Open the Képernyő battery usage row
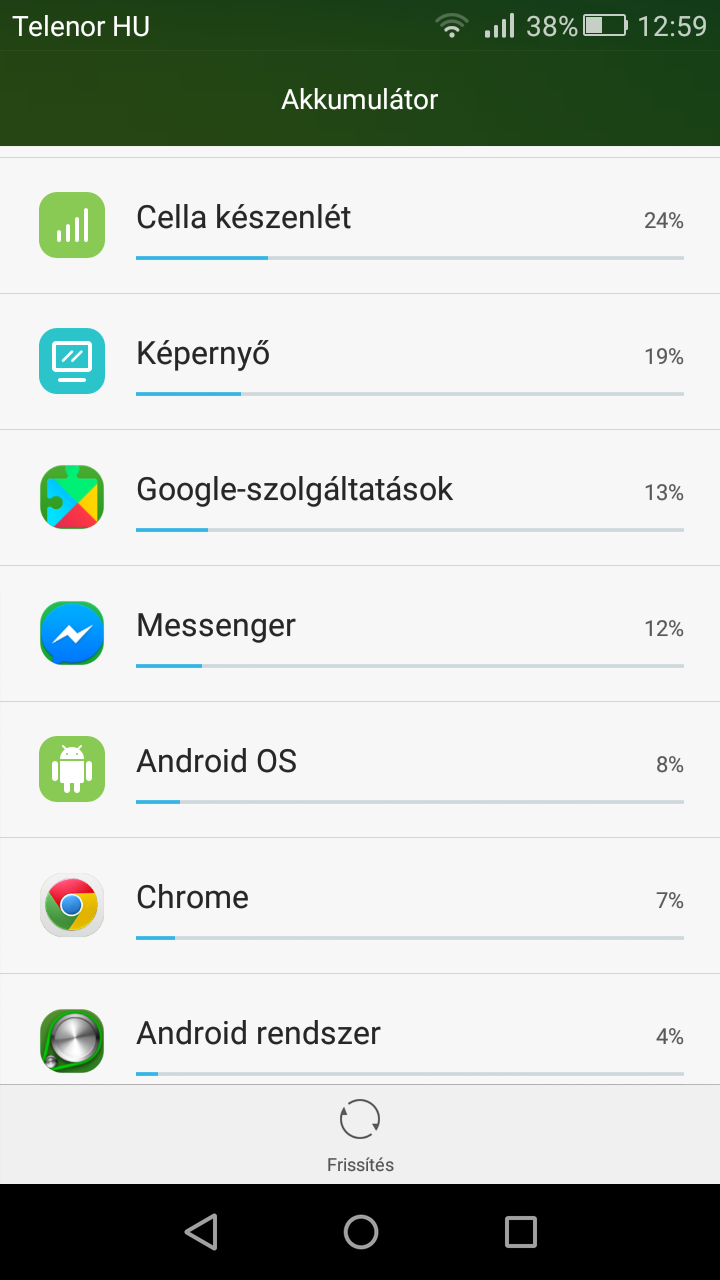The width and height of the screenshot is (720, 1280). pos(360,362)
